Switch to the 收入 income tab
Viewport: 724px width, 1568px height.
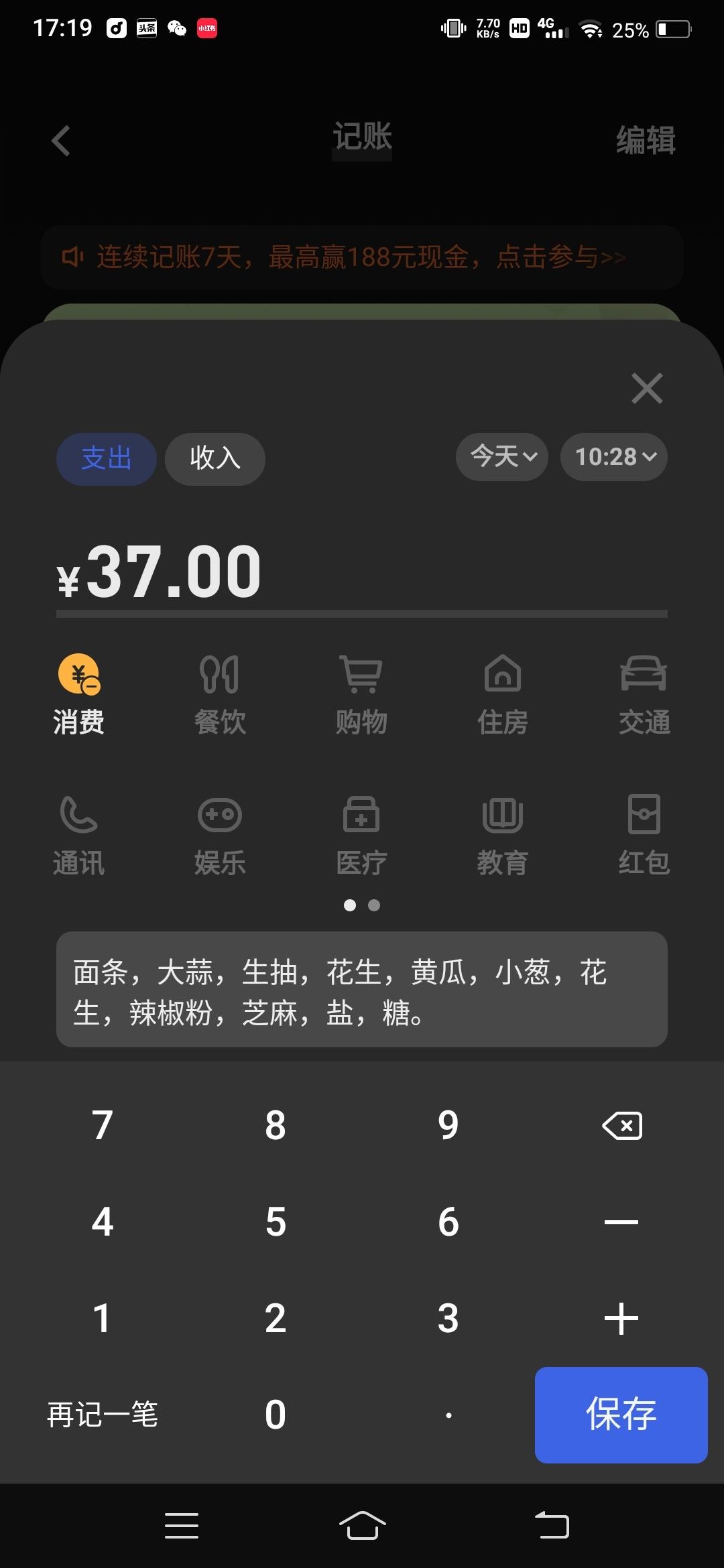tap(215, 459)
